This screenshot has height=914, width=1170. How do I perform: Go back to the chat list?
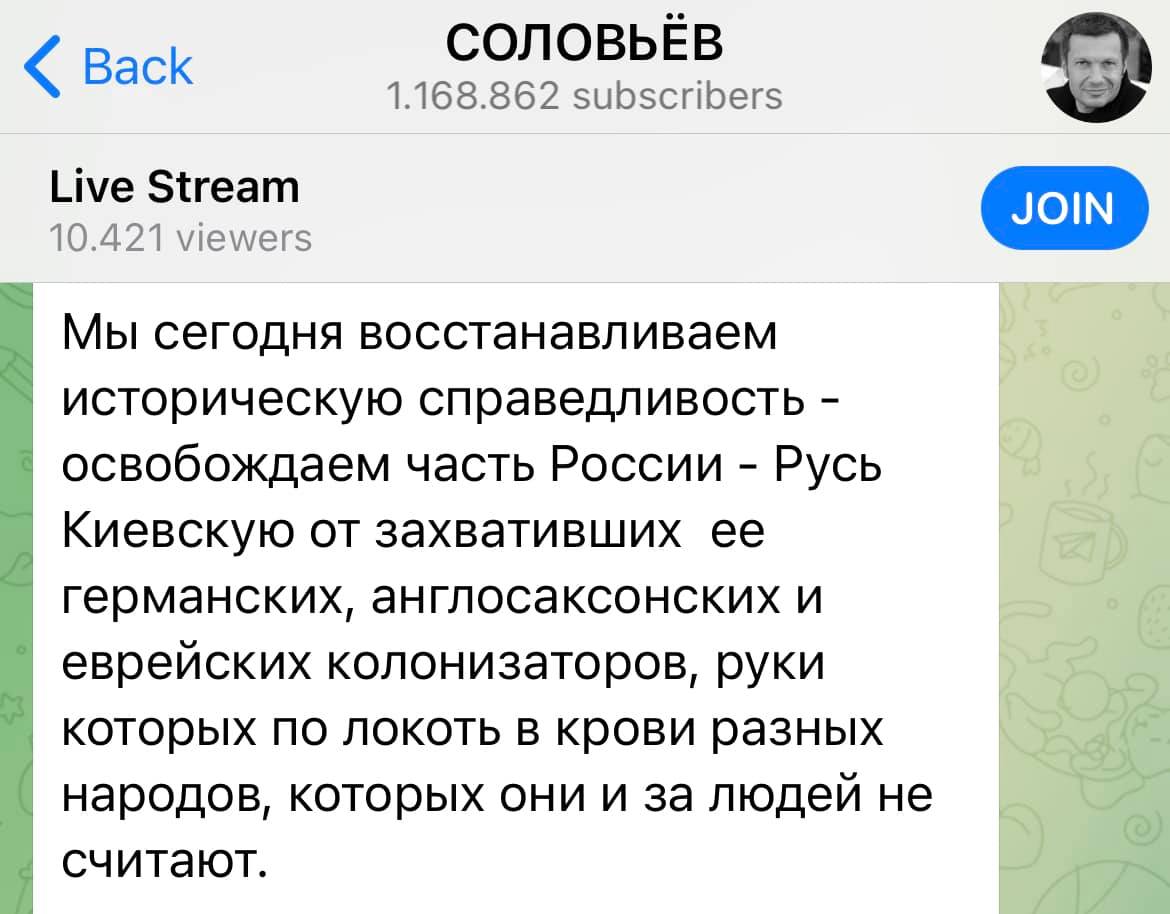click(108, 67)
